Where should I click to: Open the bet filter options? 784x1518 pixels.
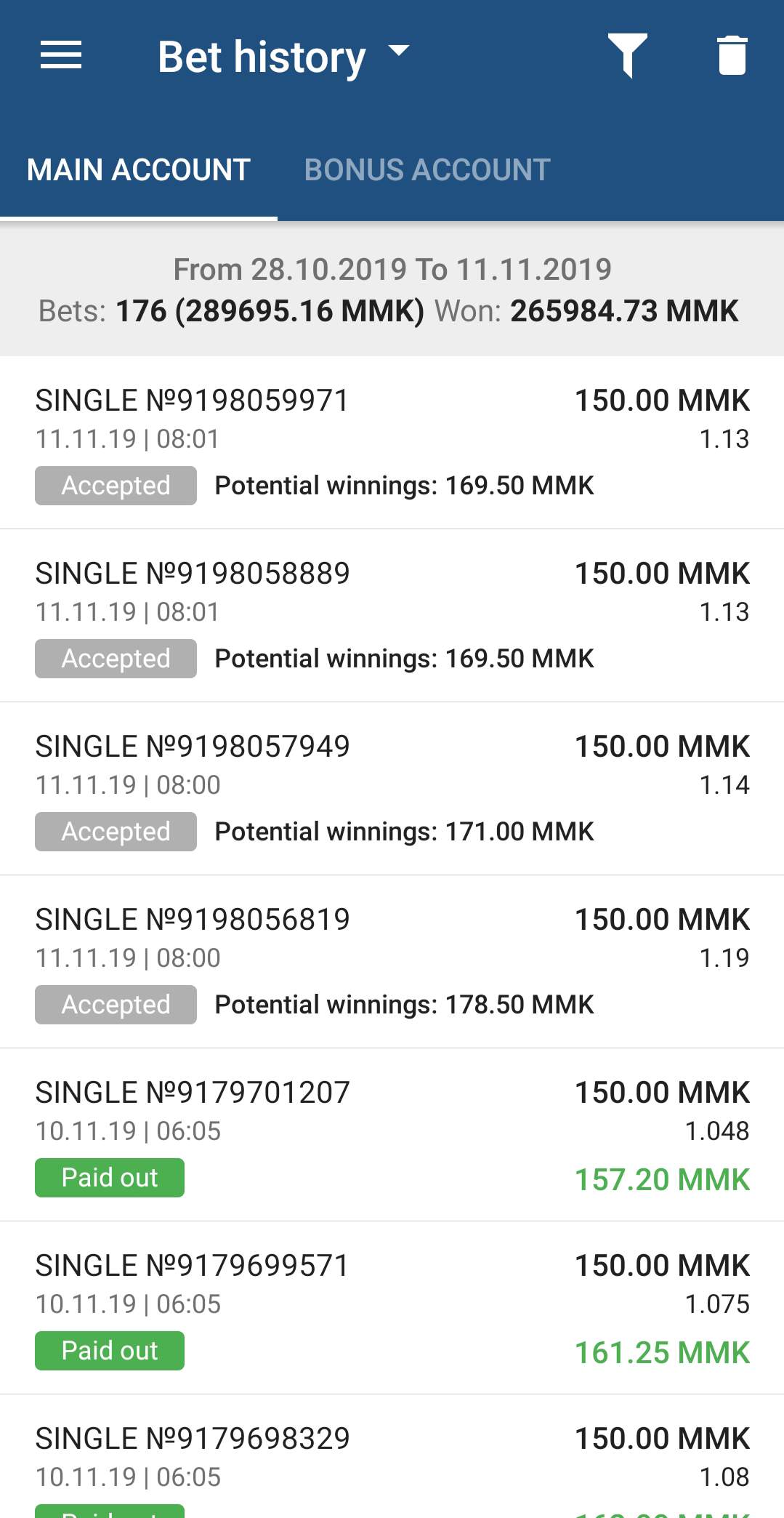(627, 56)
